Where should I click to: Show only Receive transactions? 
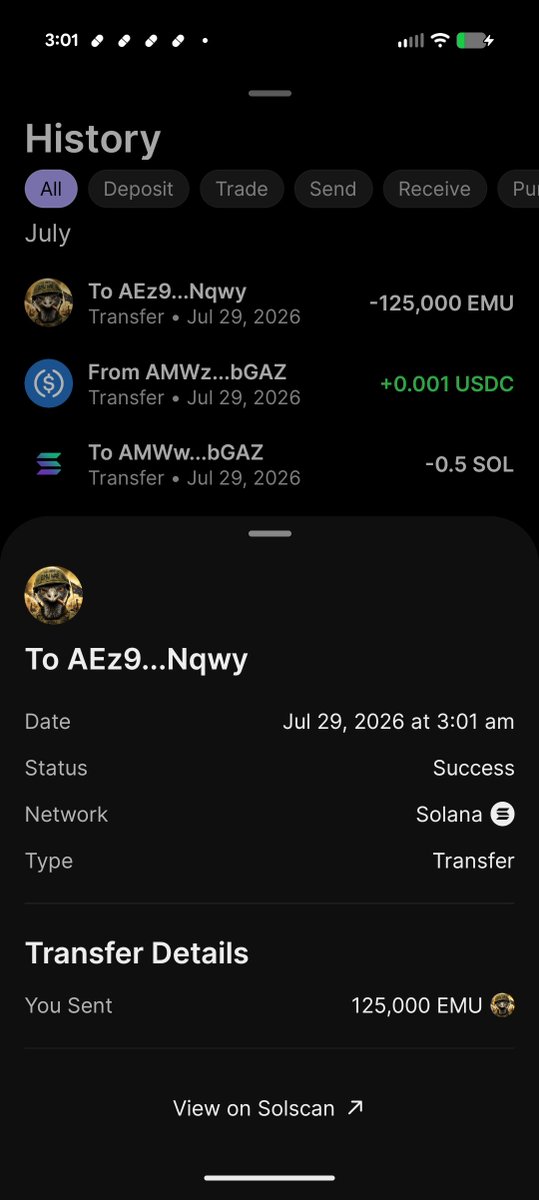[x=434, y=189]
